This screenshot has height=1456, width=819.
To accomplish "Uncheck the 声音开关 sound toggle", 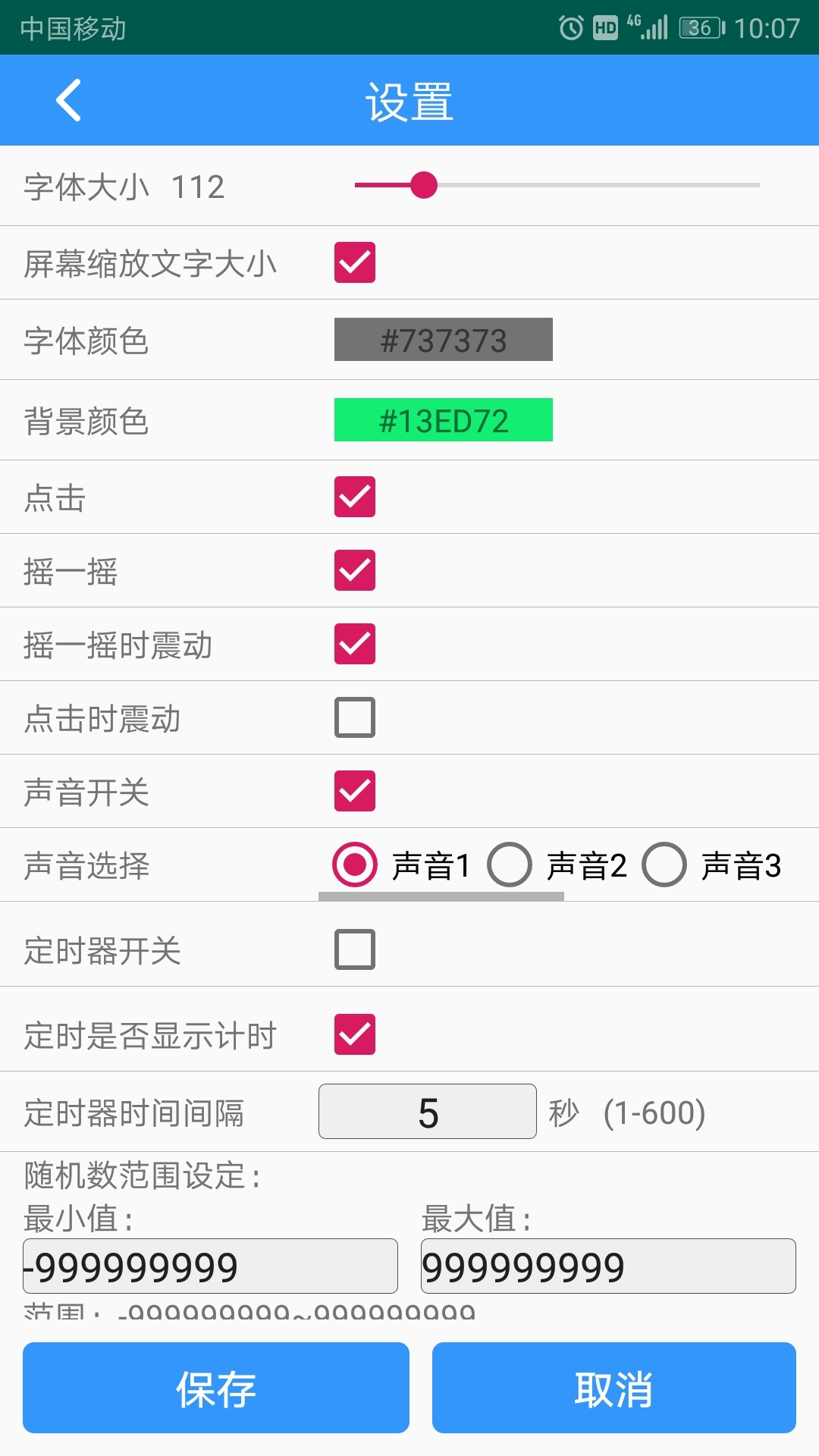I will tap(355, 791).
